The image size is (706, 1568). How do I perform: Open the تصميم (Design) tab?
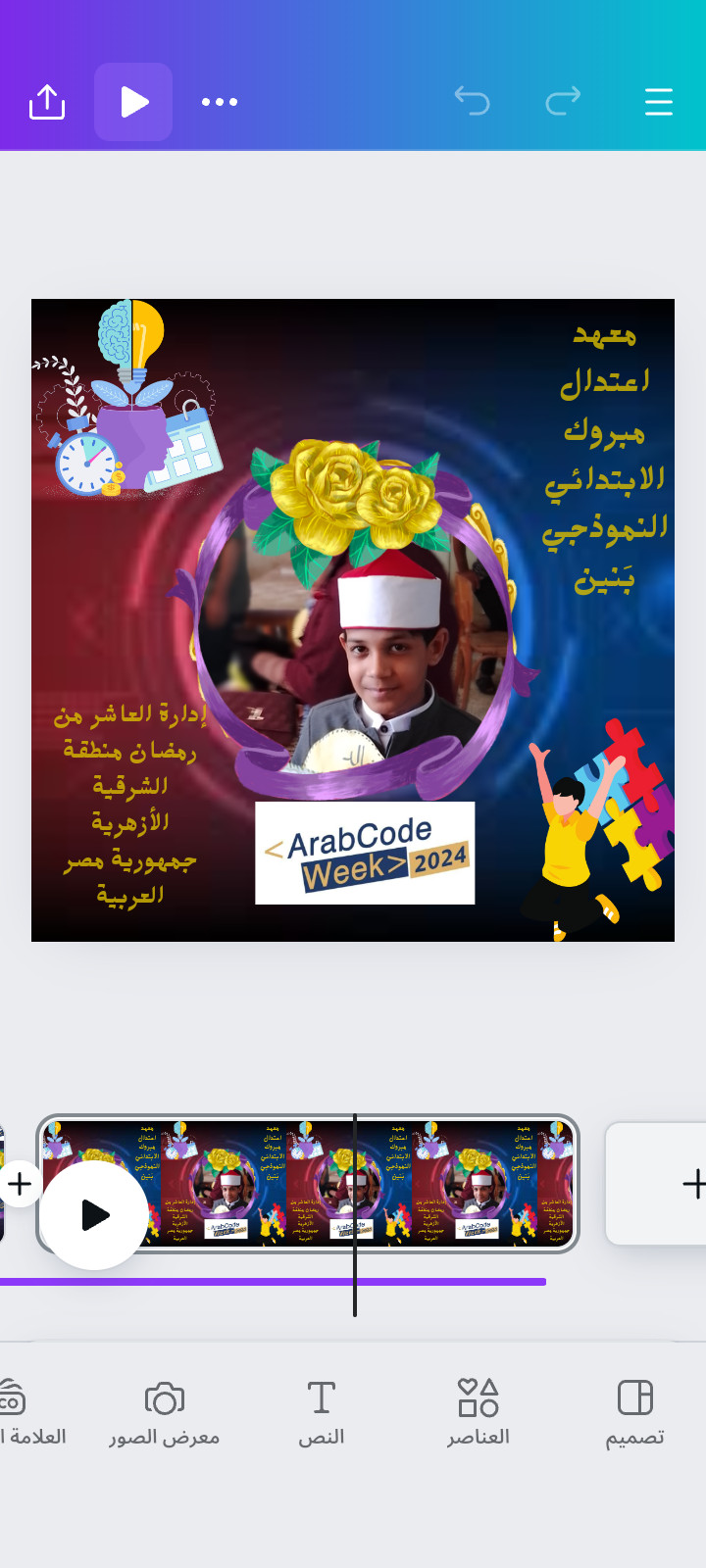tap(634, 1413)
